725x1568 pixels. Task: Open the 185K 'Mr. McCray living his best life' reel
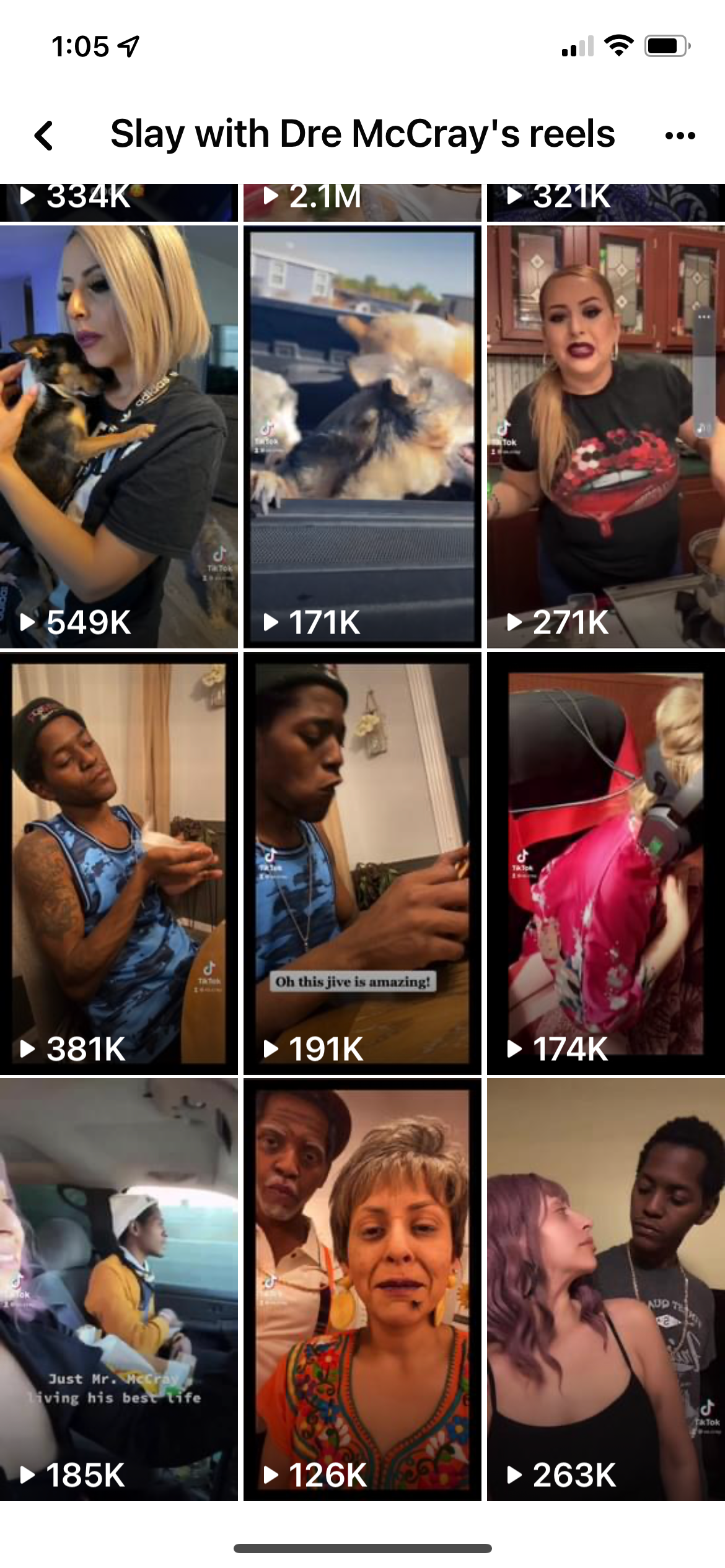[118, 1289]
